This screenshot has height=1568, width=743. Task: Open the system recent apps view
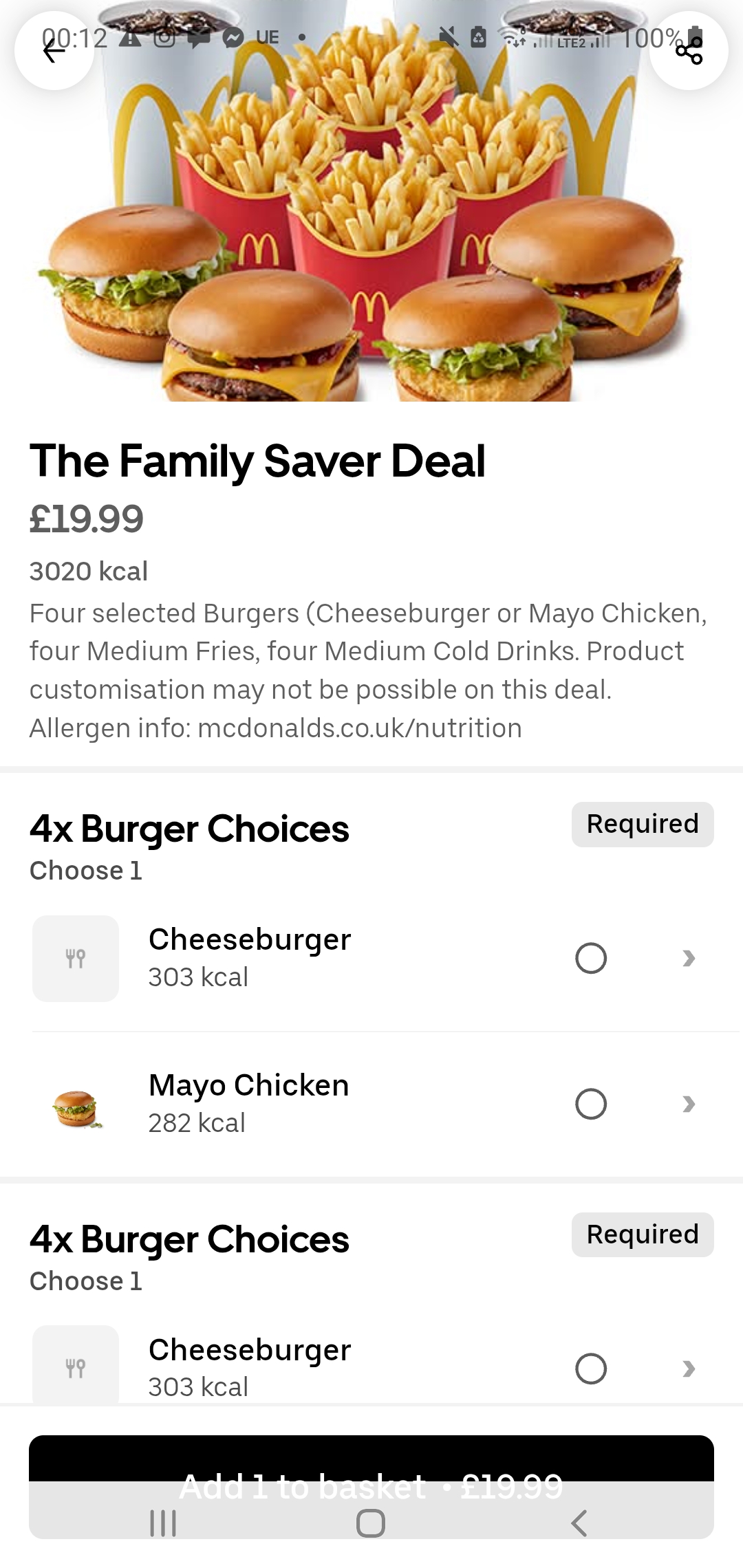point(163,1523)
